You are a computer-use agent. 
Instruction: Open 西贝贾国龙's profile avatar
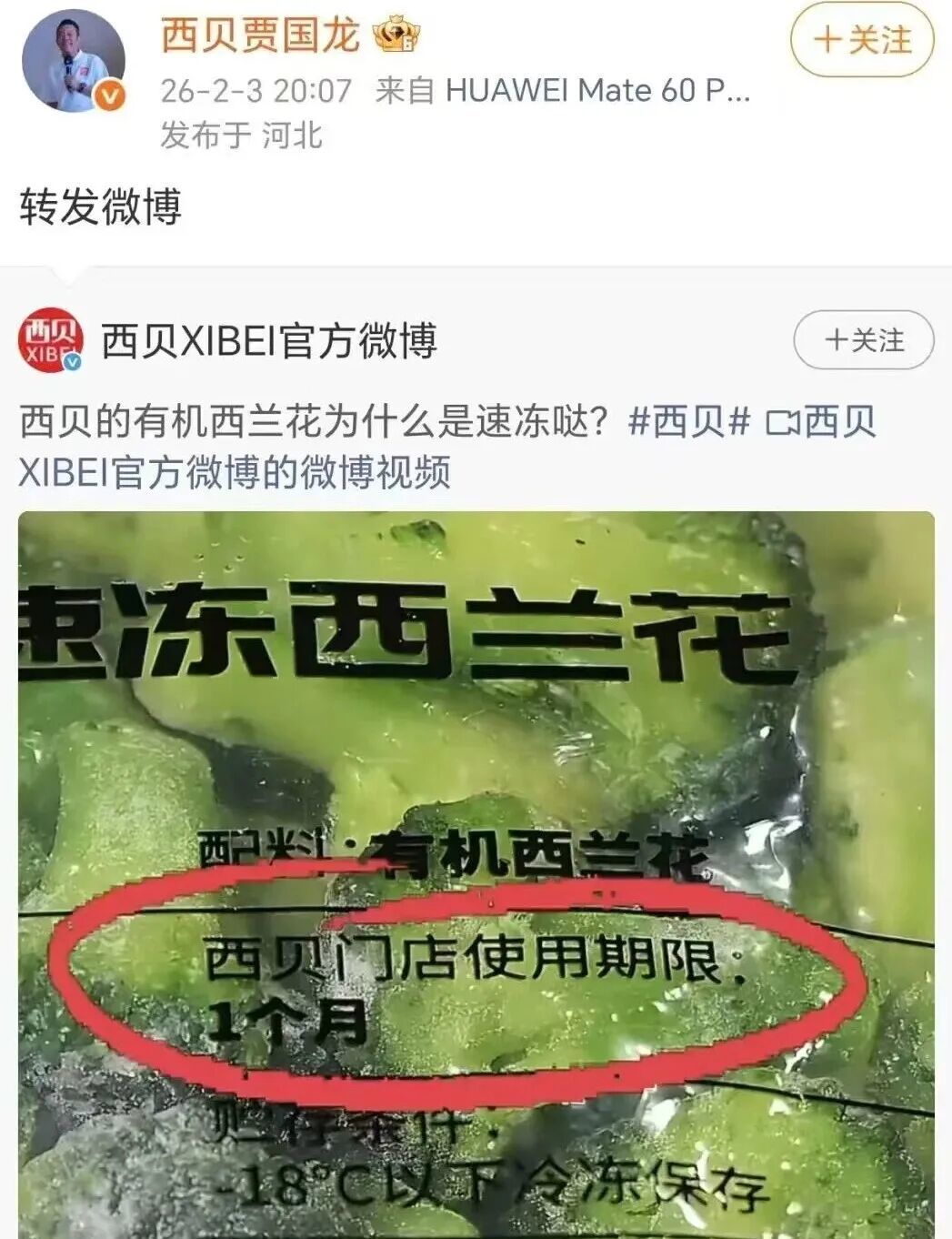pyautogui.click(x=73, y=63)
